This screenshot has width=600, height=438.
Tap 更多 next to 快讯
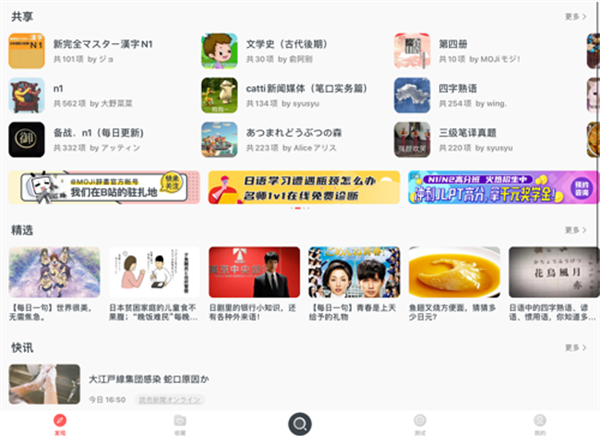575,347
